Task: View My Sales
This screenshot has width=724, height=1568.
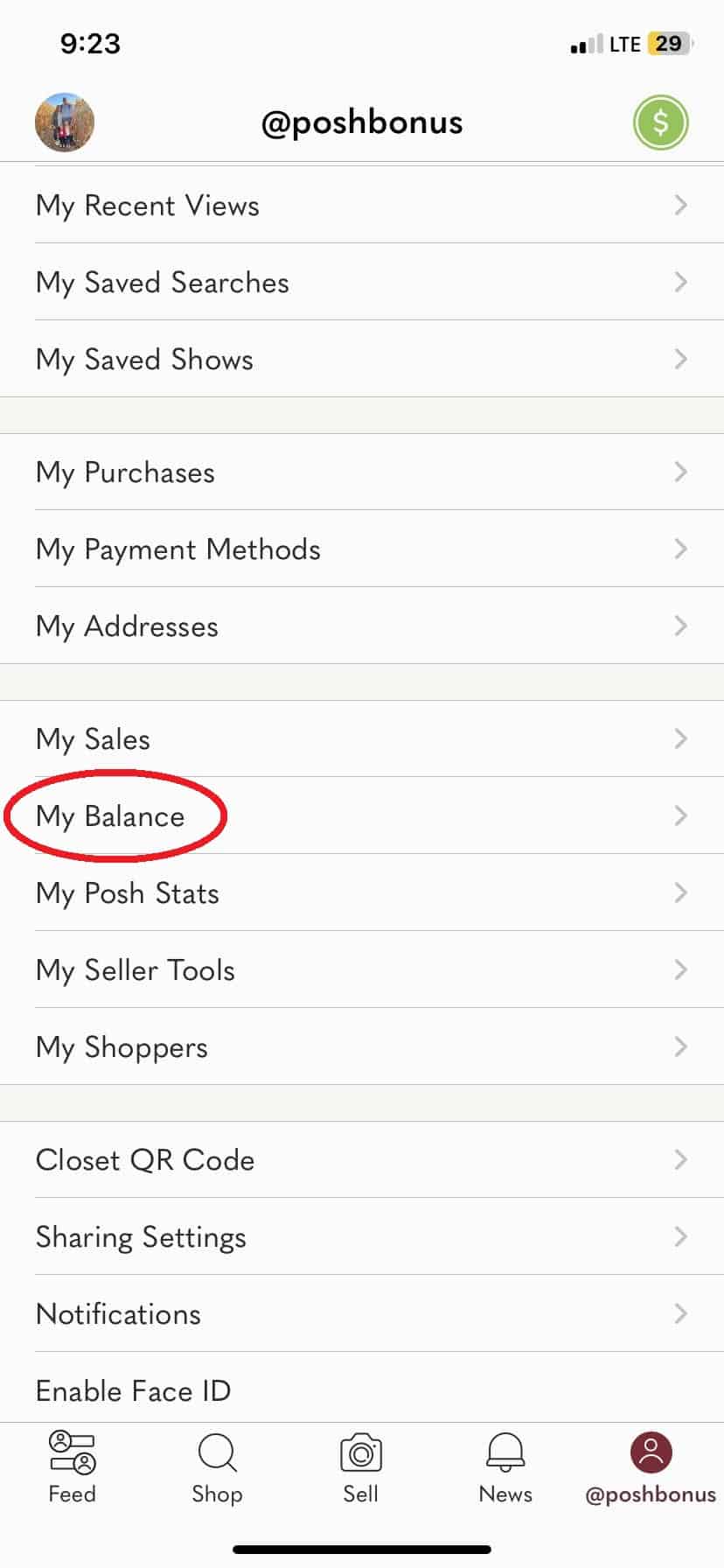Action: click(361, 739)
